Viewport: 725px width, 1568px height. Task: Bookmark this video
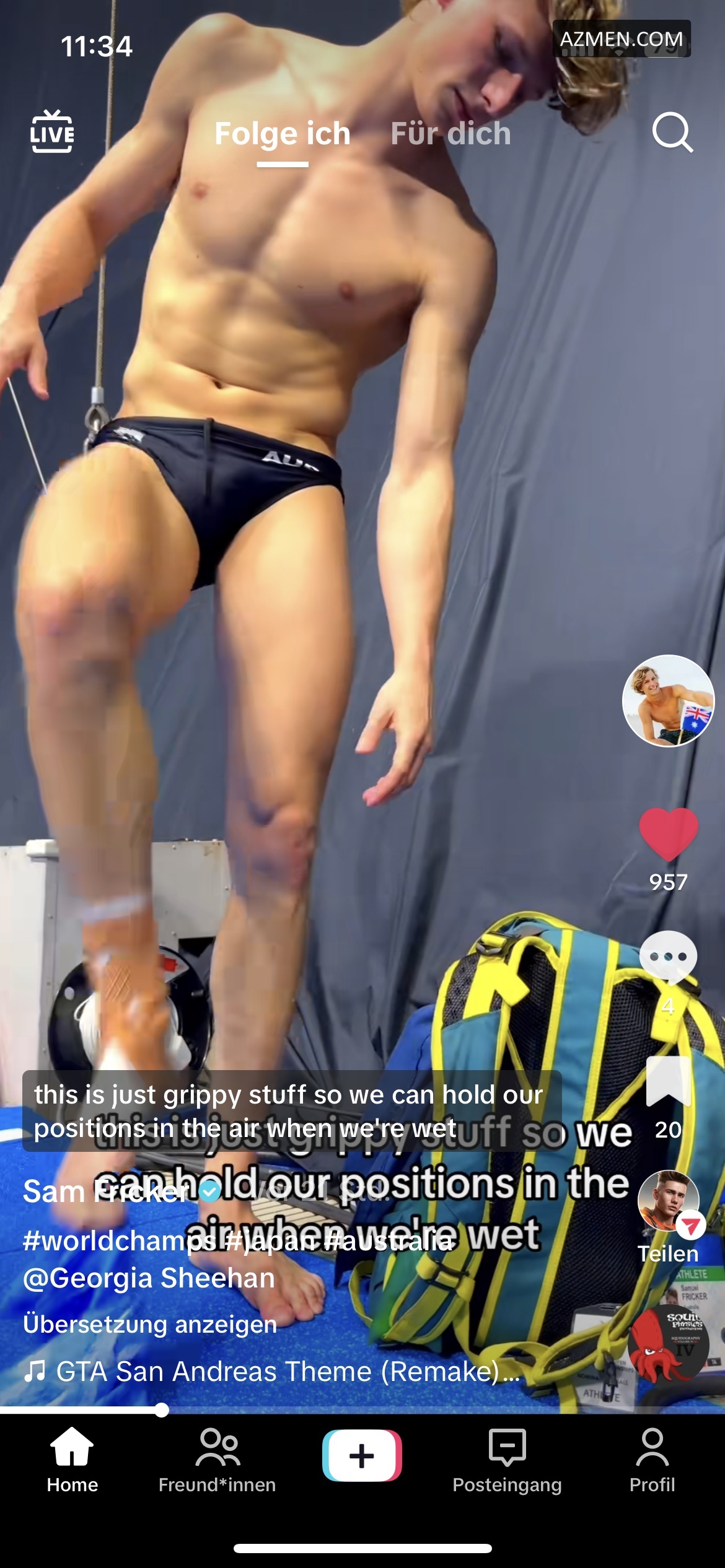[668, 1082]
